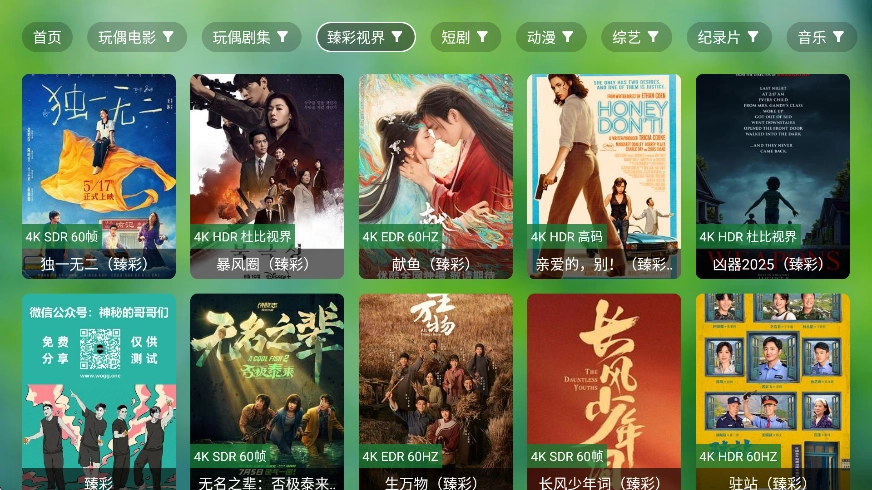
Task: Select the 凶器2025（臻彩）tile
Action: (x=773, y=175)
